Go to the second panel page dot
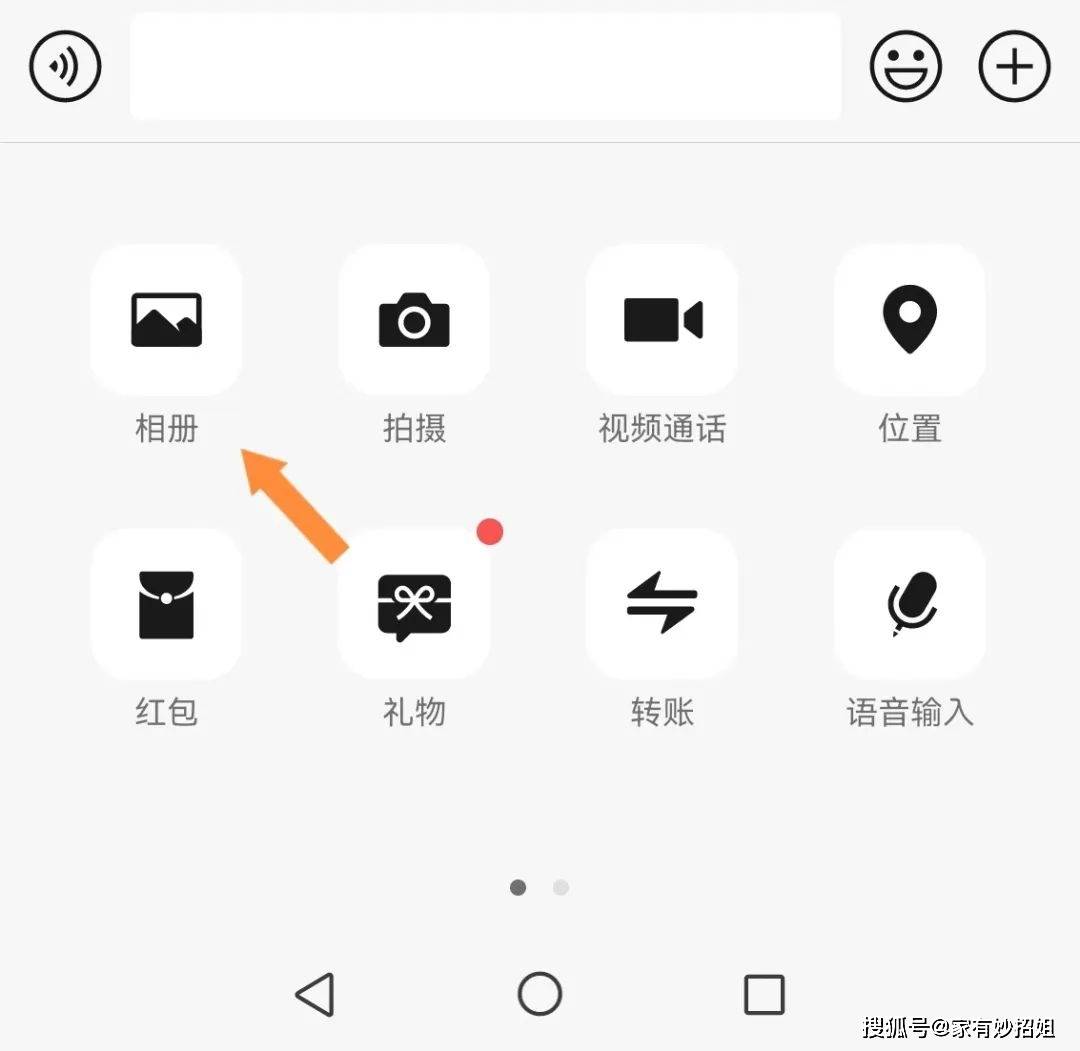This screenshot has height=1051, width=1080. pyautogui.click(x=561, y=887)
